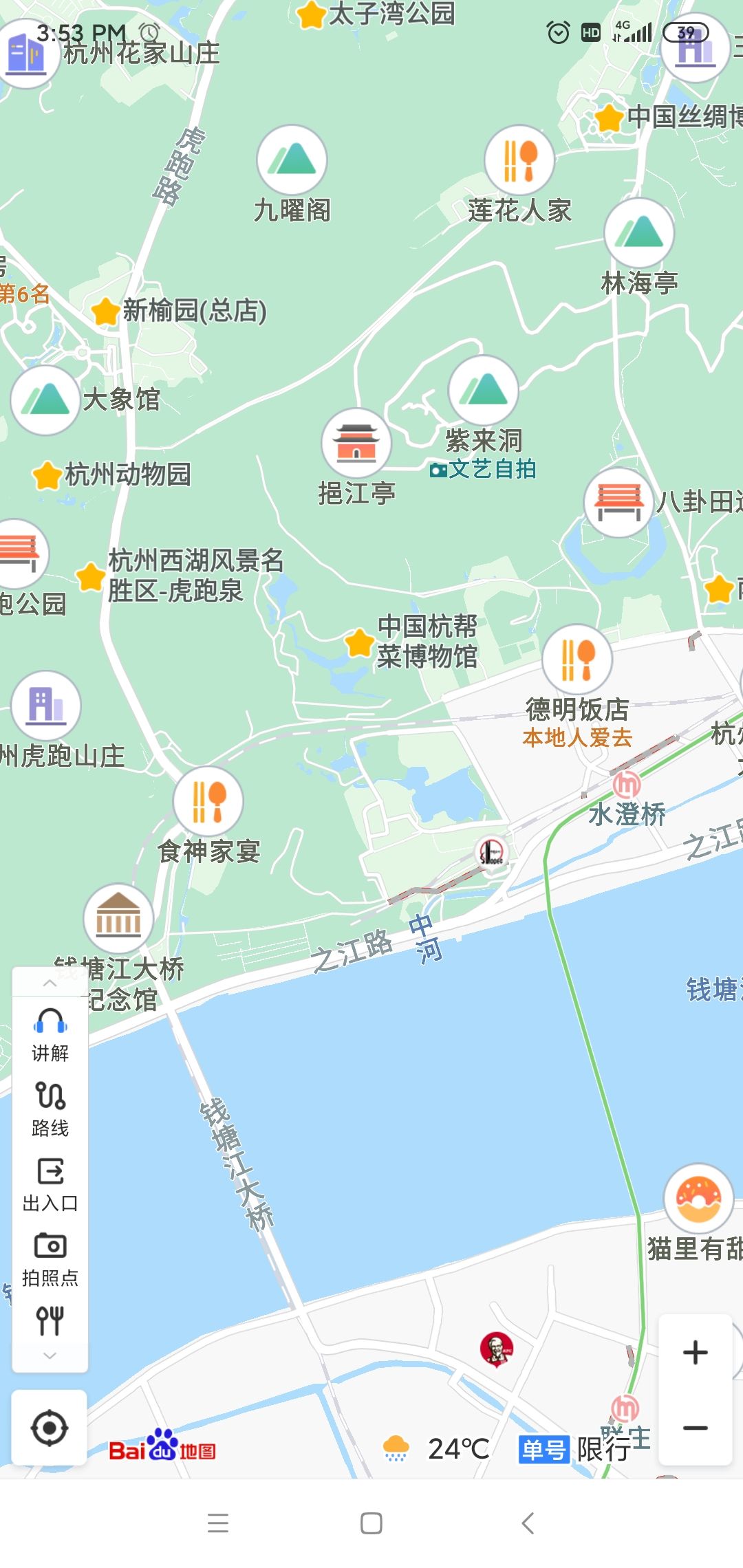Collapse the side toolbar with up chevron
The height and width of the screenshot is (1568, 743).
pyautogui.click(x=50, y=983)
